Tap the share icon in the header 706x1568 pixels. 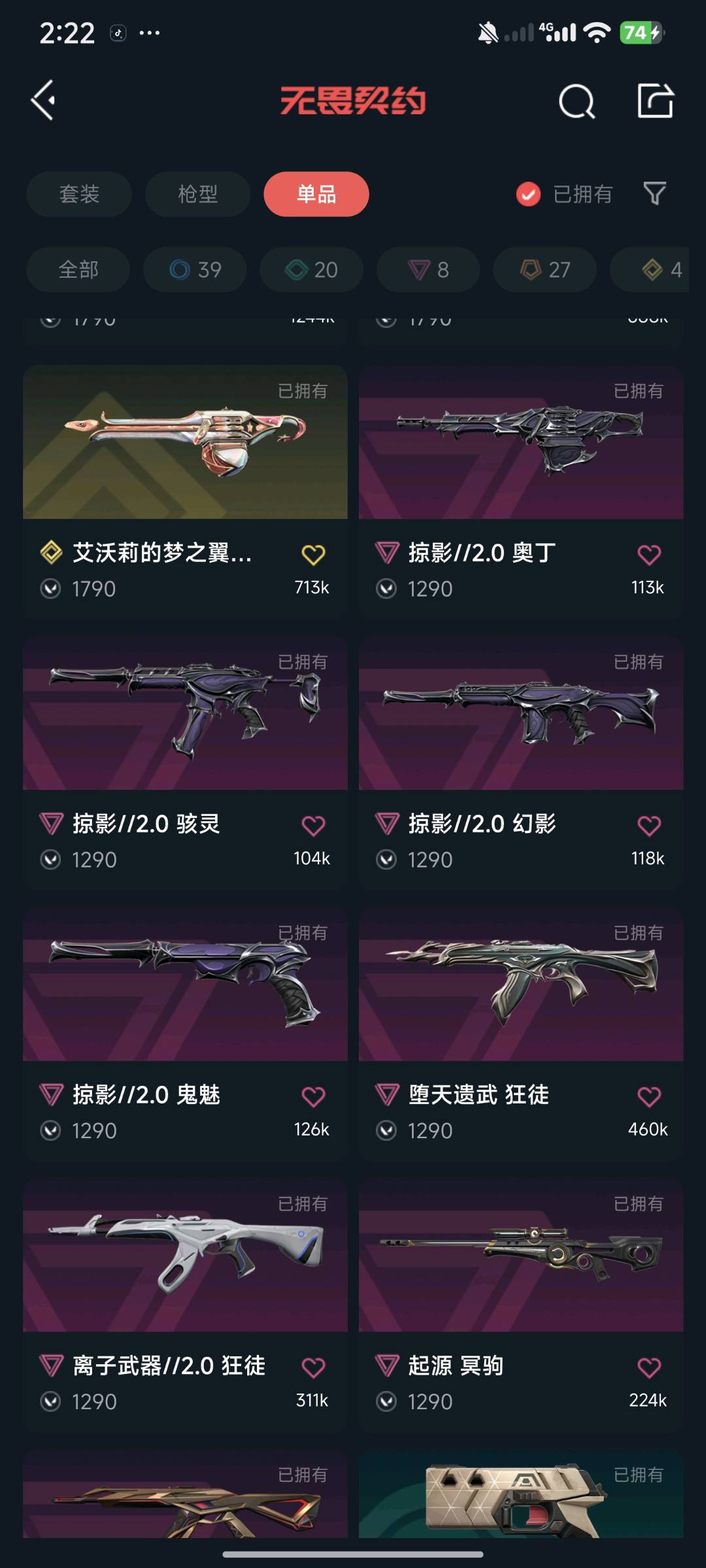tap(655, 101)
